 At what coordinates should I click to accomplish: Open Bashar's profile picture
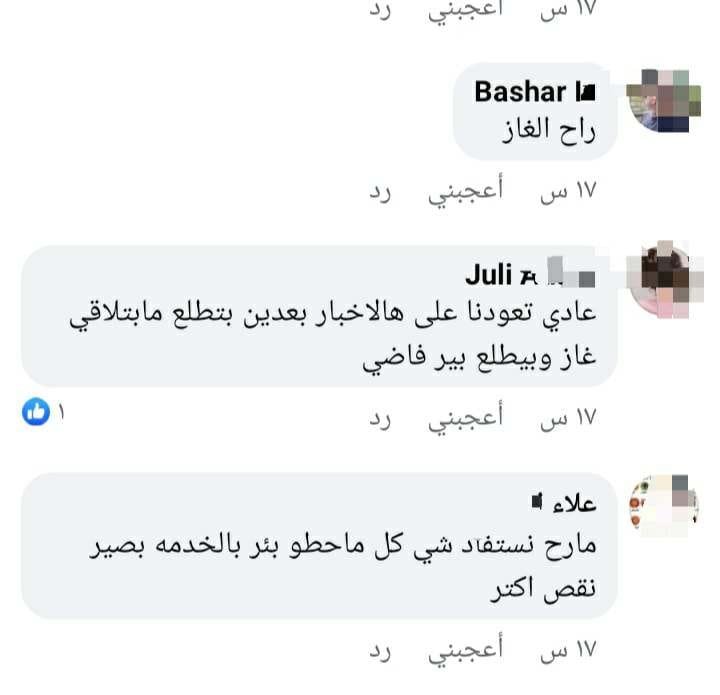(x=658, y=100)
